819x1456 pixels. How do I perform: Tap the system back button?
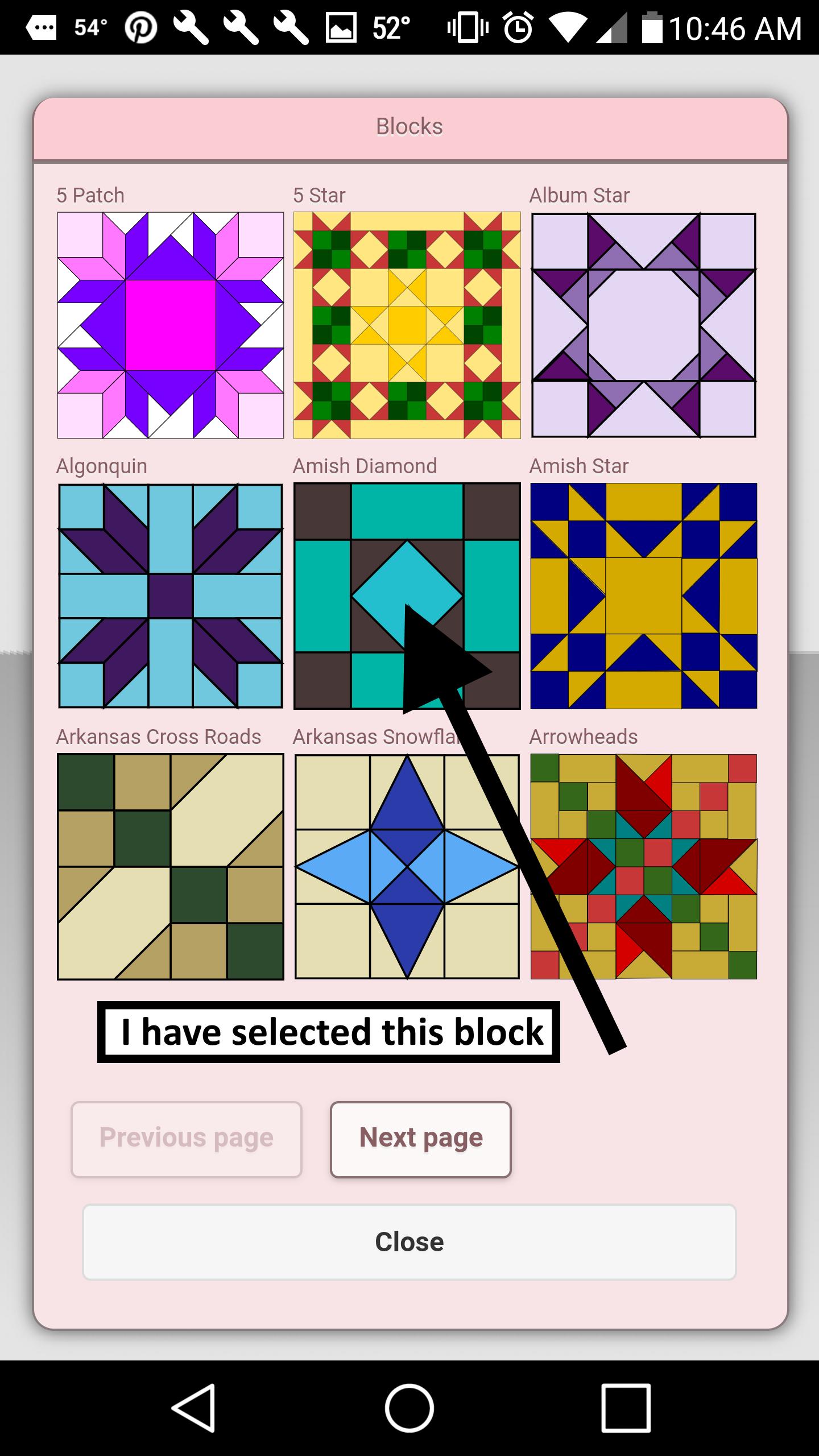click(x=193, y=1408)
